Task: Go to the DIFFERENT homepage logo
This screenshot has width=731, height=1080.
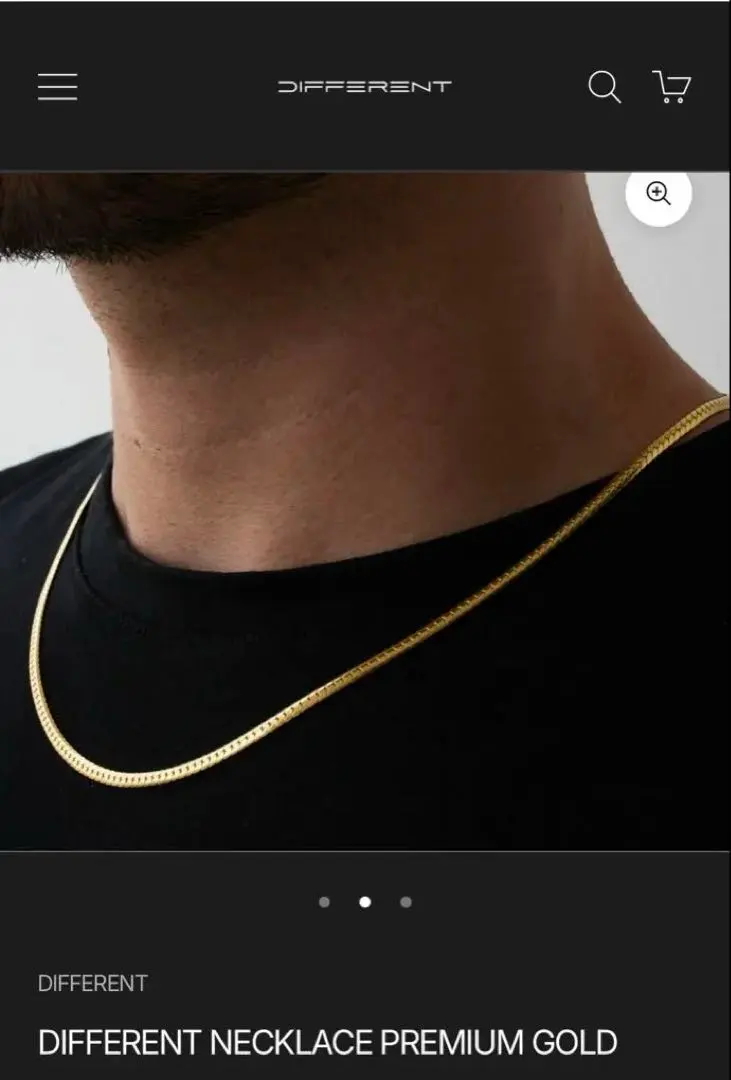Action: [364, 87]
